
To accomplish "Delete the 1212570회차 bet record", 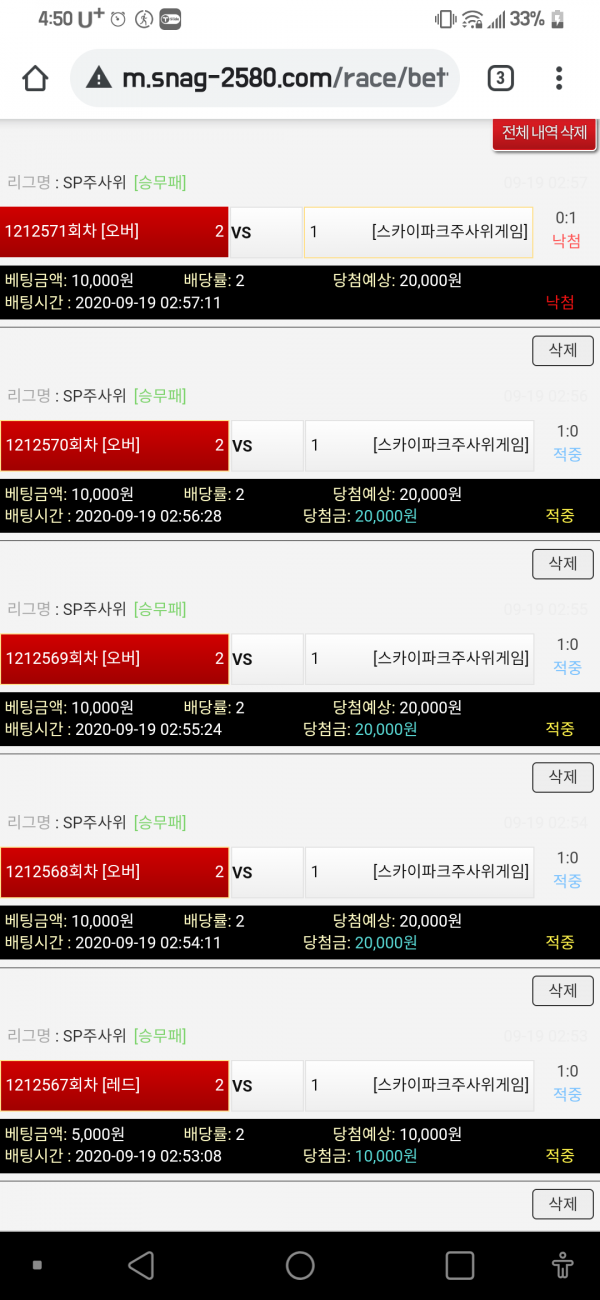I will [x=562, y=563].
